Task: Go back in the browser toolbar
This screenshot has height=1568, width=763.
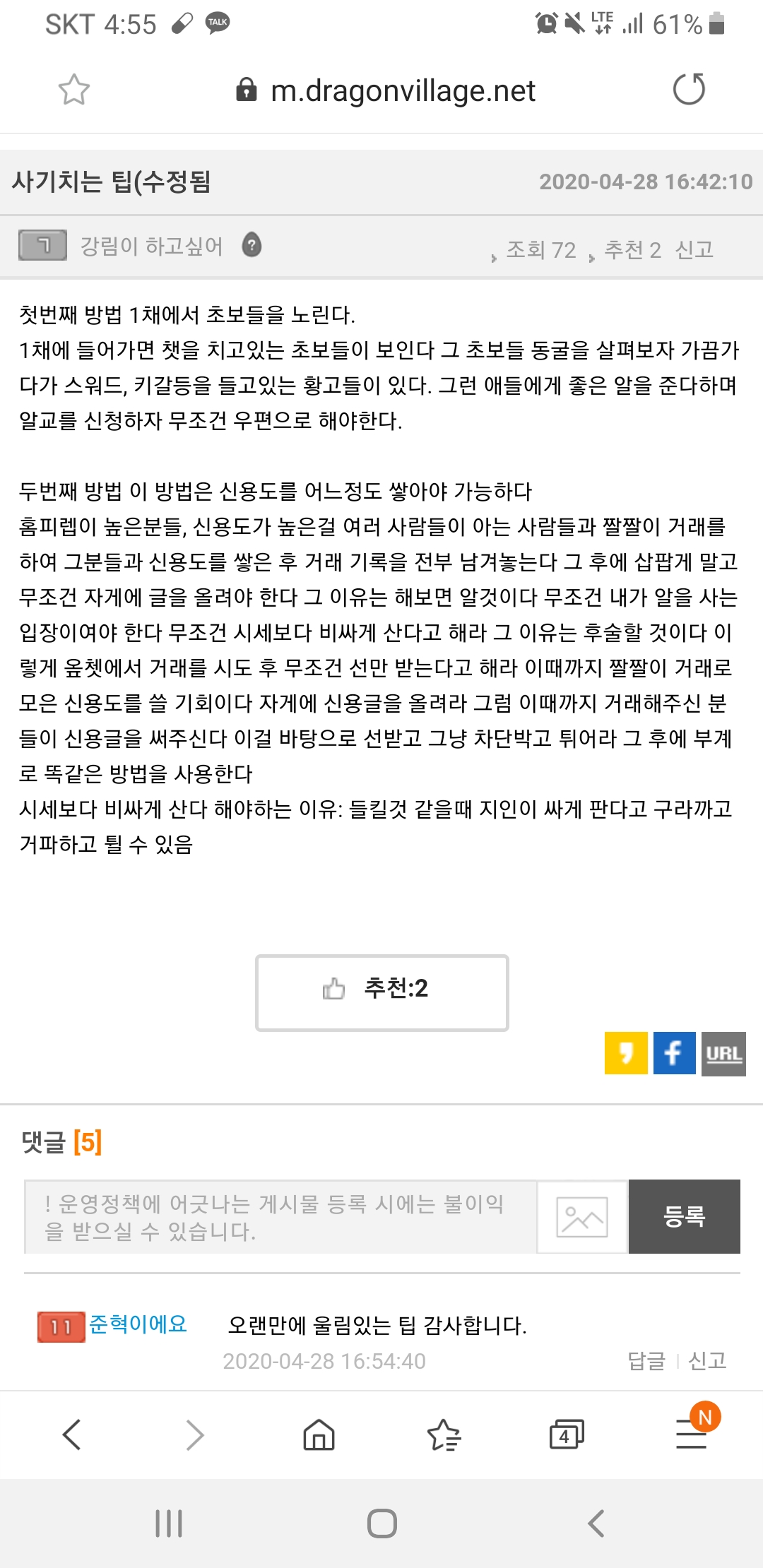Action: (72, 1435)
